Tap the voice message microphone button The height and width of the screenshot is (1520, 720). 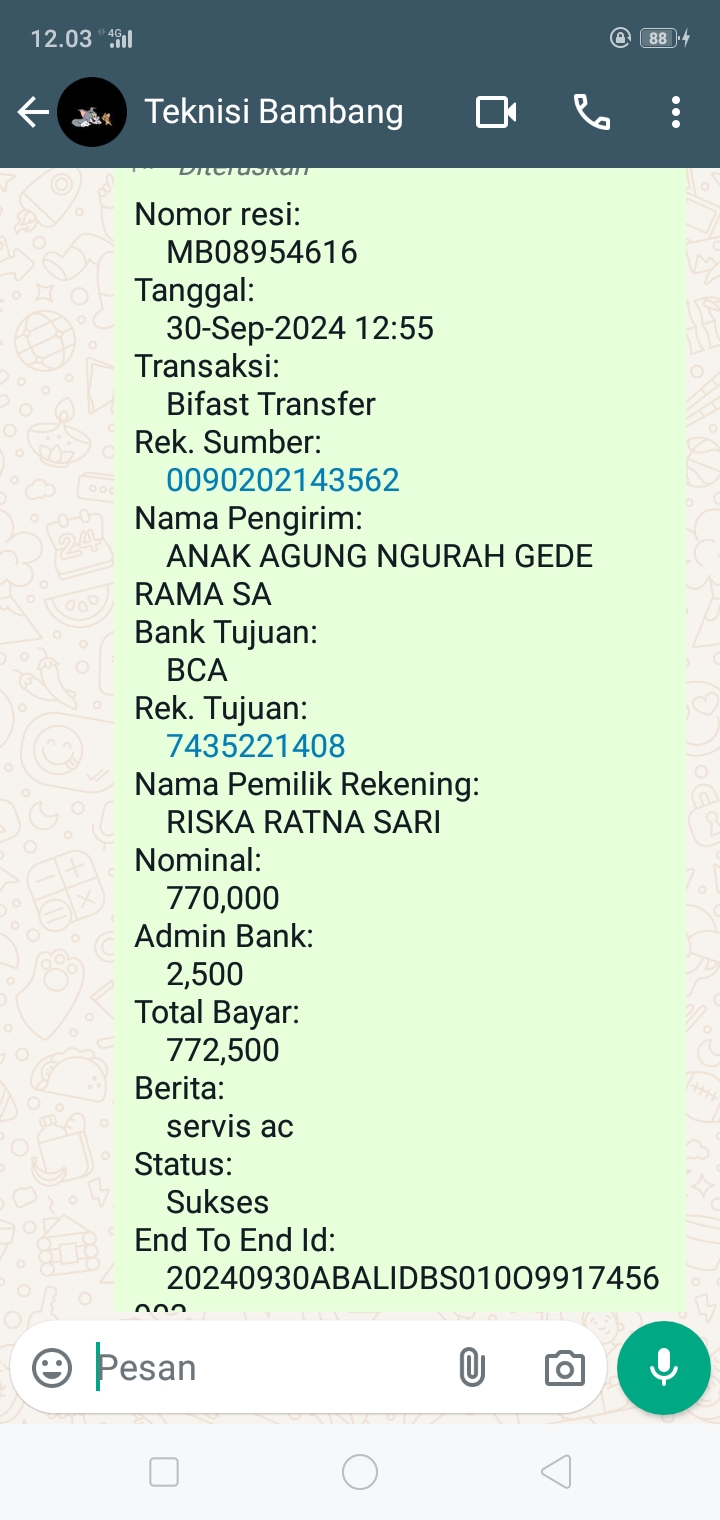[664, 1367]
